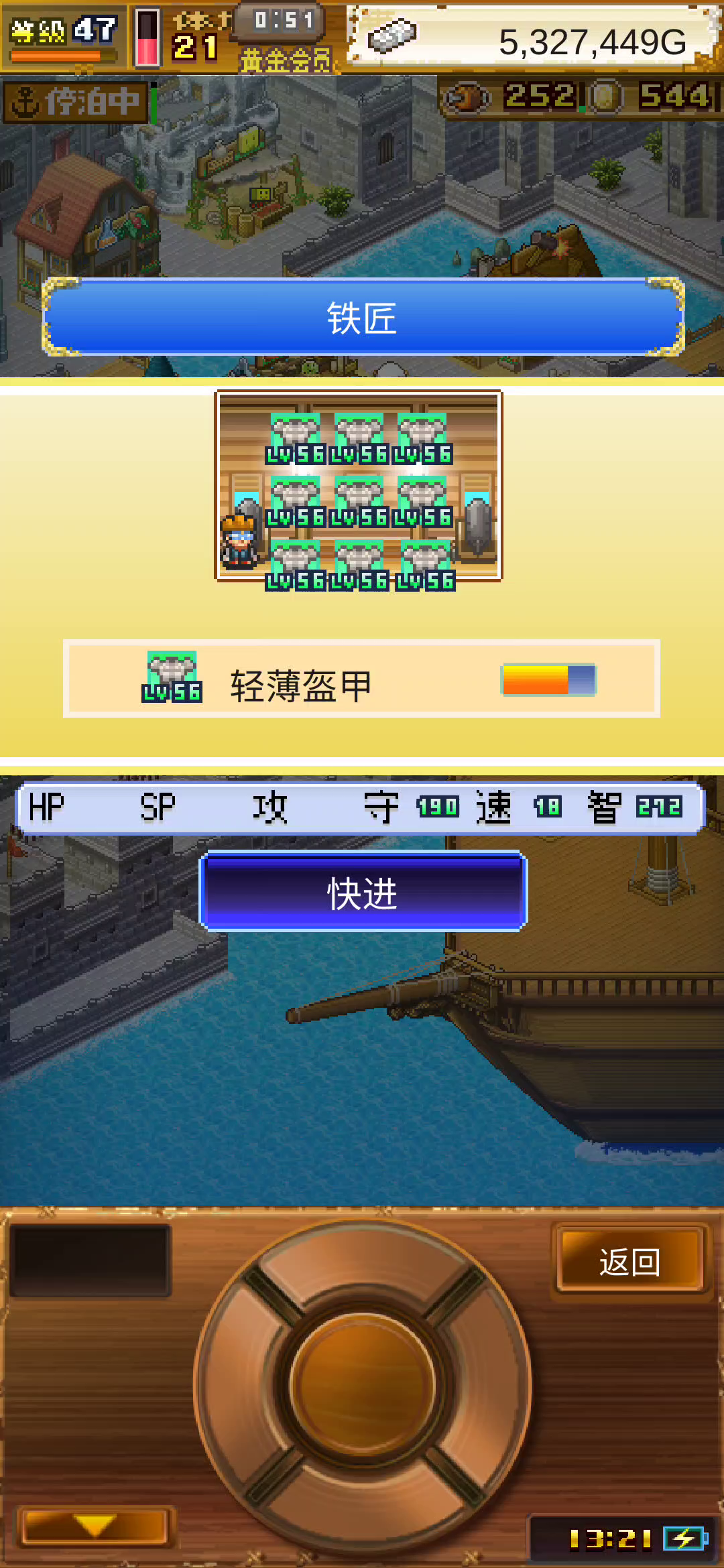
Task: Open the 铁匠 blacksmith banner
Action: (x=363, y=317)
